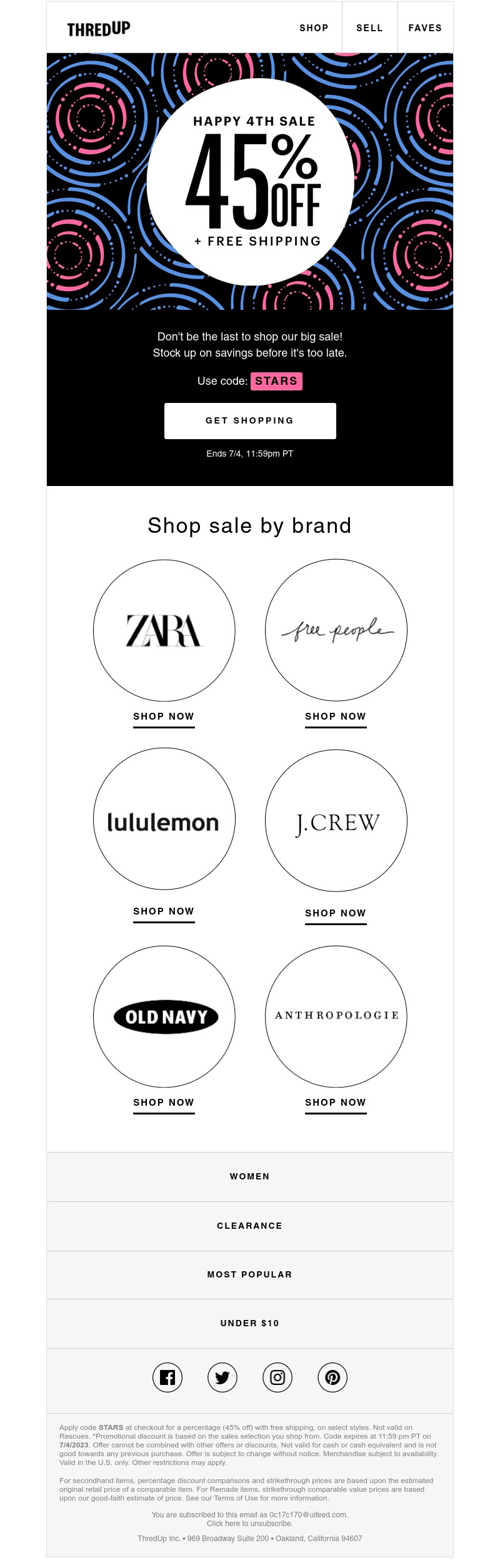Shop now for Anthropologie
This screenshot has width=500, height=1568.
336,1103
